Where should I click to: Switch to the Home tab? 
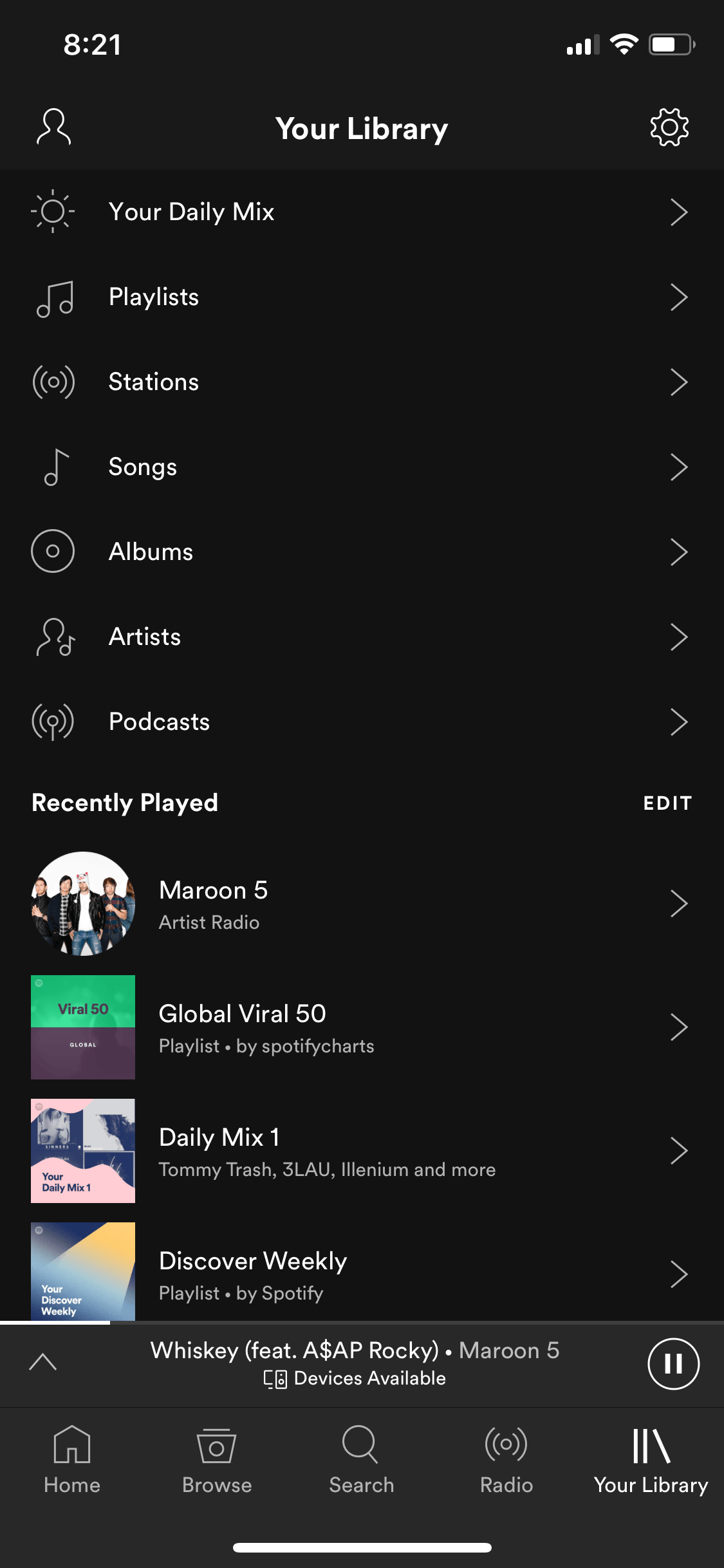[x=72, y=1459]
